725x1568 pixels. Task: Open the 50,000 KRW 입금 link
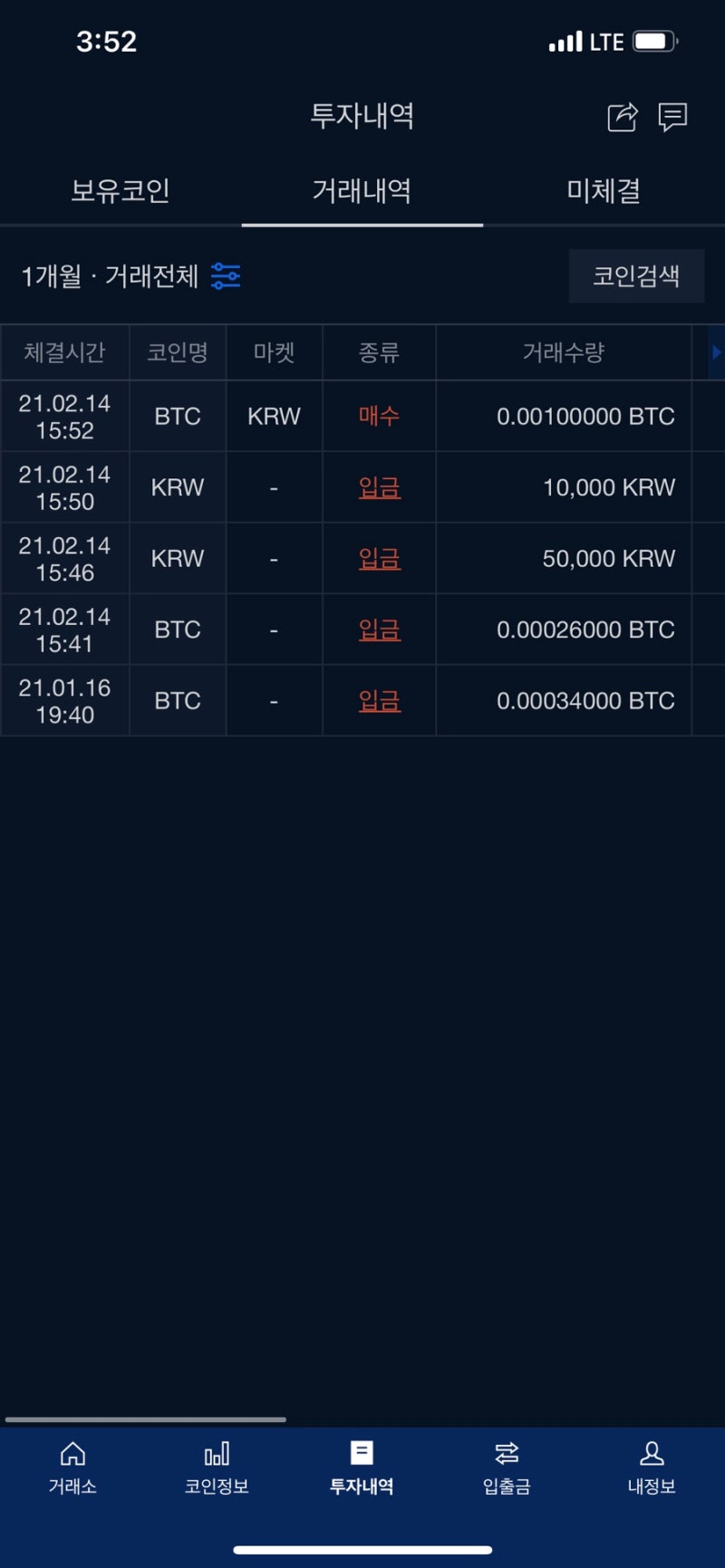pyautogui.click(x=379, y=559)
